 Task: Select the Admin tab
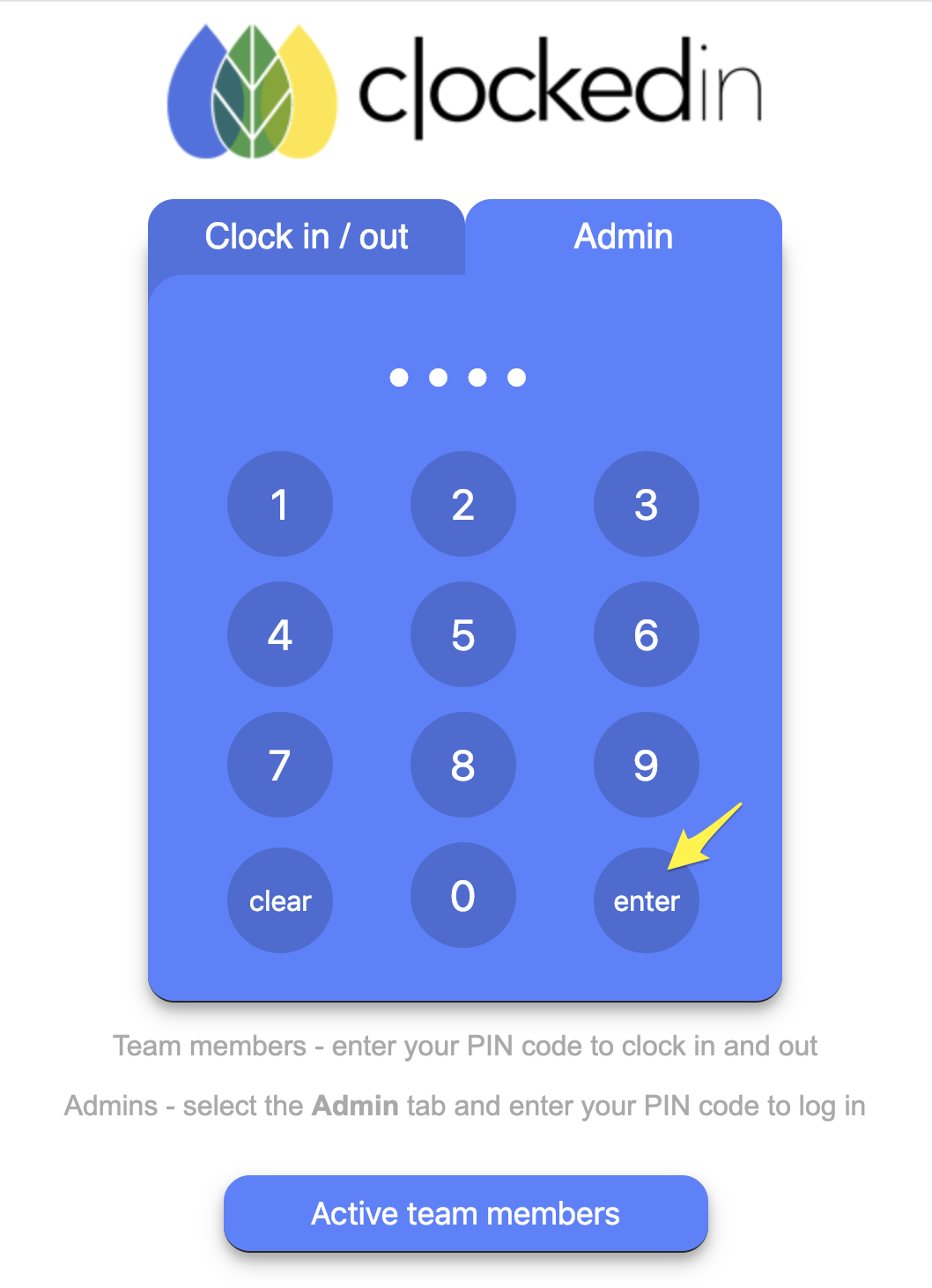[623, 237]
